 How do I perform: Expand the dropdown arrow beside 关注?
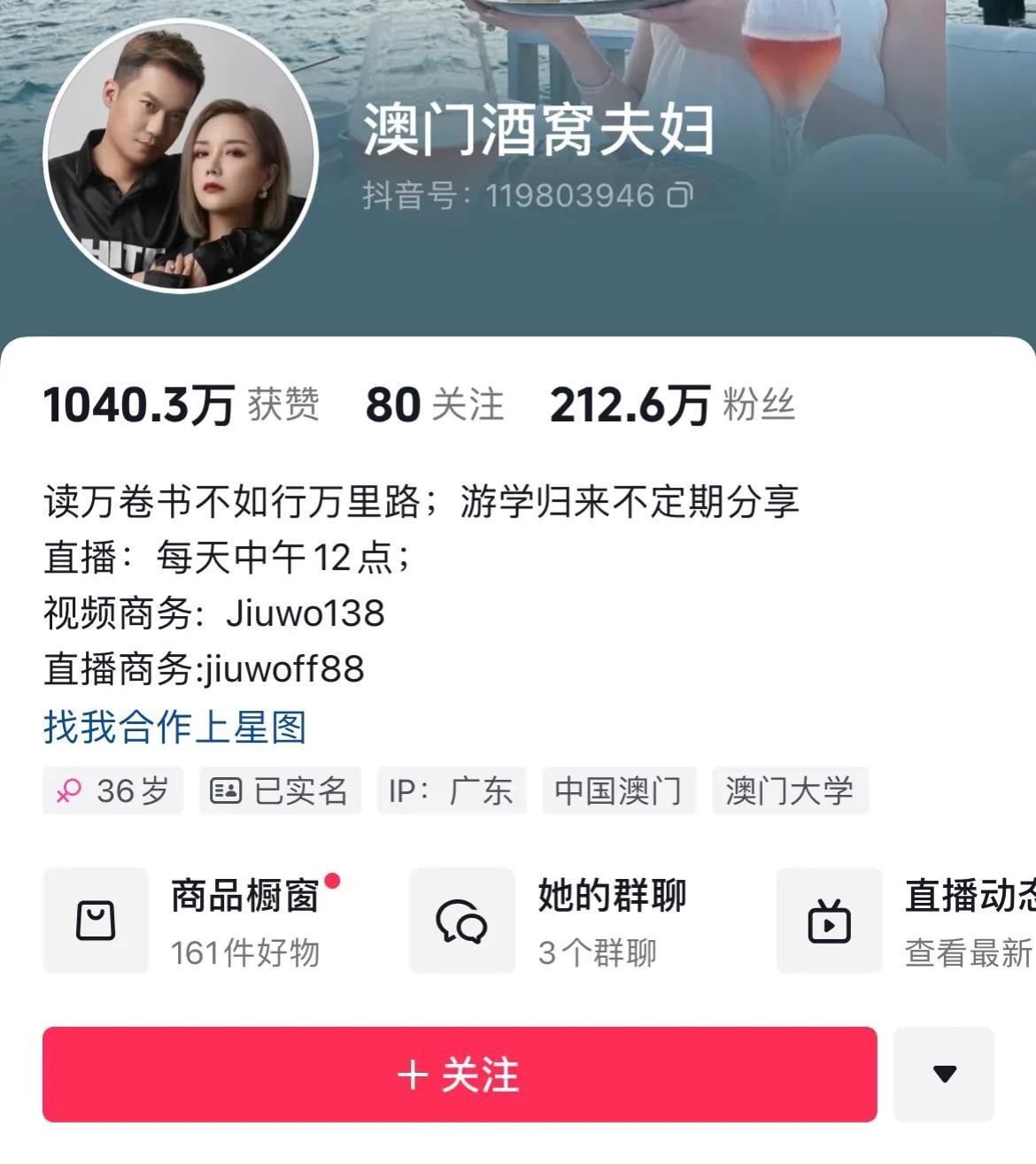944,1075
